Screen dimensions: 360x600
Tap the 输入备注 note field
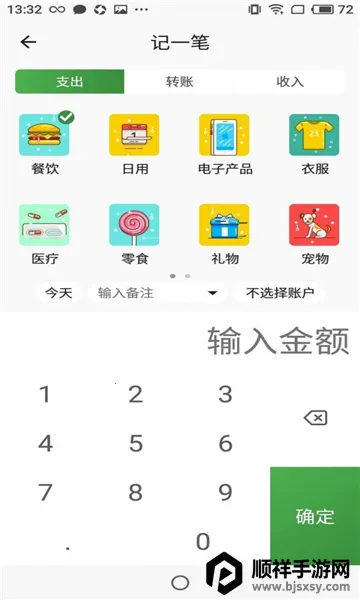click(148, 293)
